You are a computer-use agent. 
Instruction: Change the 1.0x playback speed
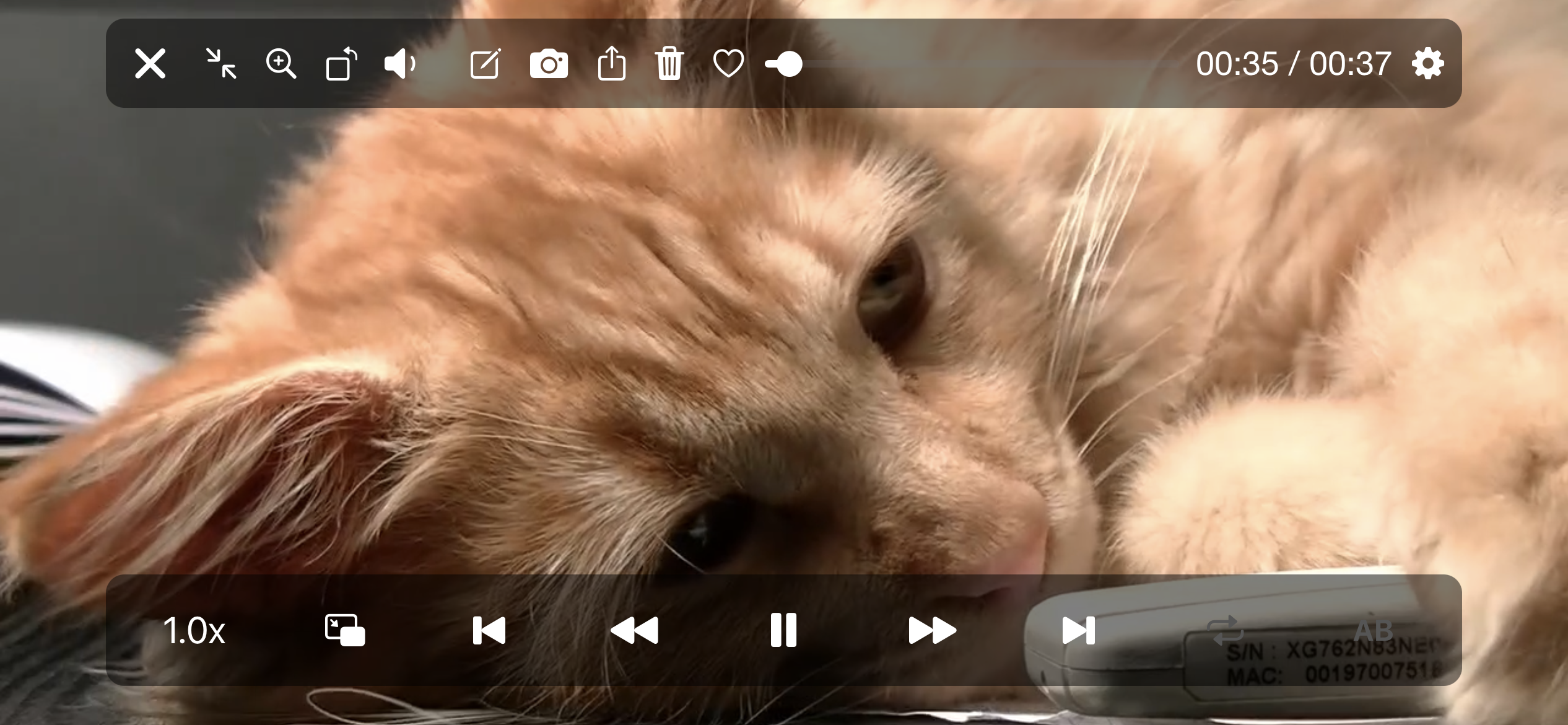[x=194, y=631]
